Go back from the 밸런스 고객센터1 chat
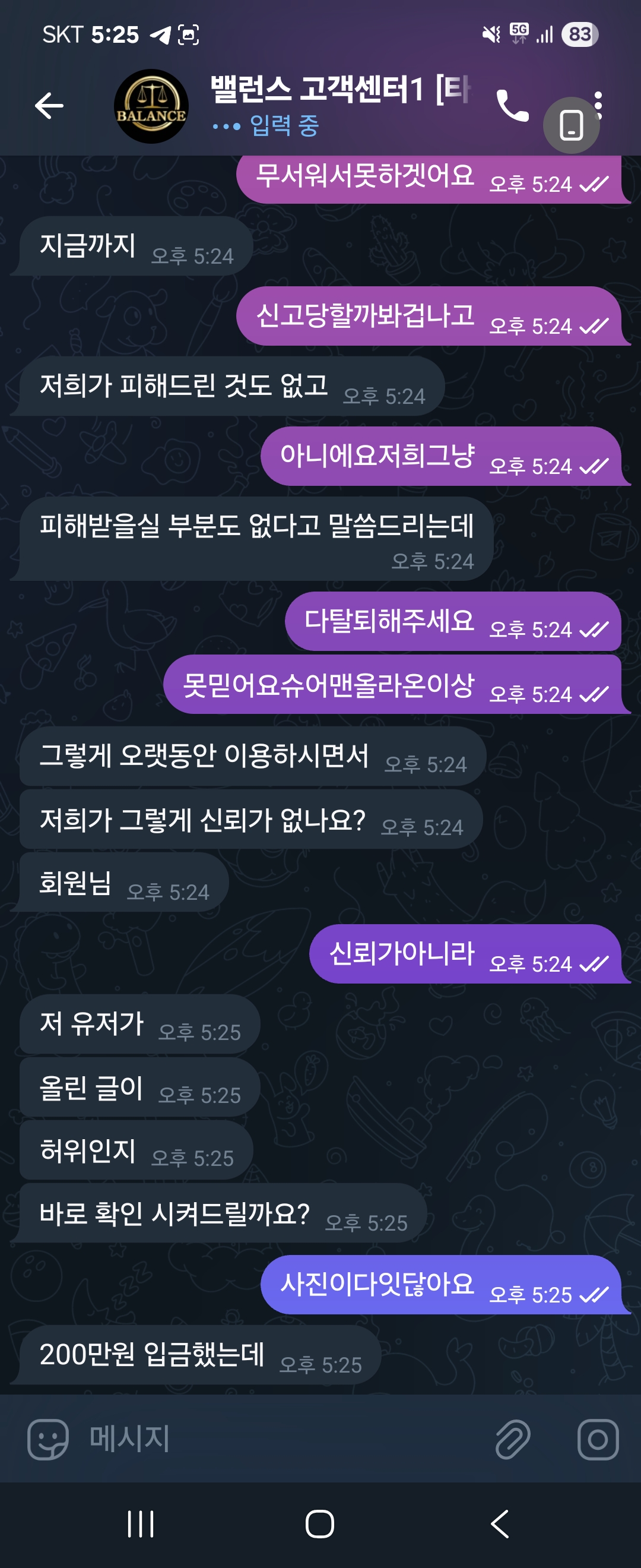Screen dimensions: 641x1568 pyautogui.click(x=49, y=106)
